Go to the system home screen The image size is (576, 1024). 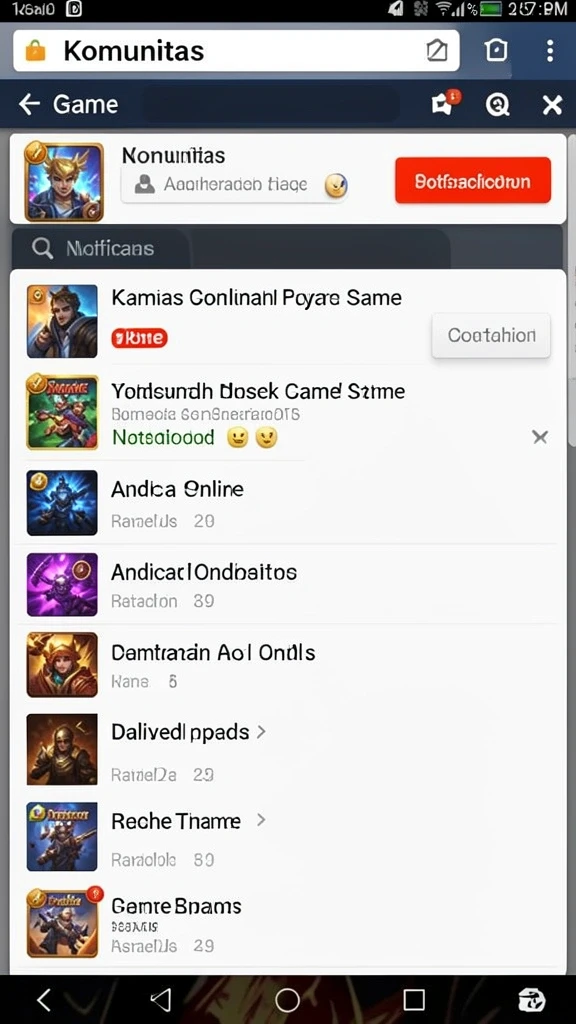tap(287, 999)
